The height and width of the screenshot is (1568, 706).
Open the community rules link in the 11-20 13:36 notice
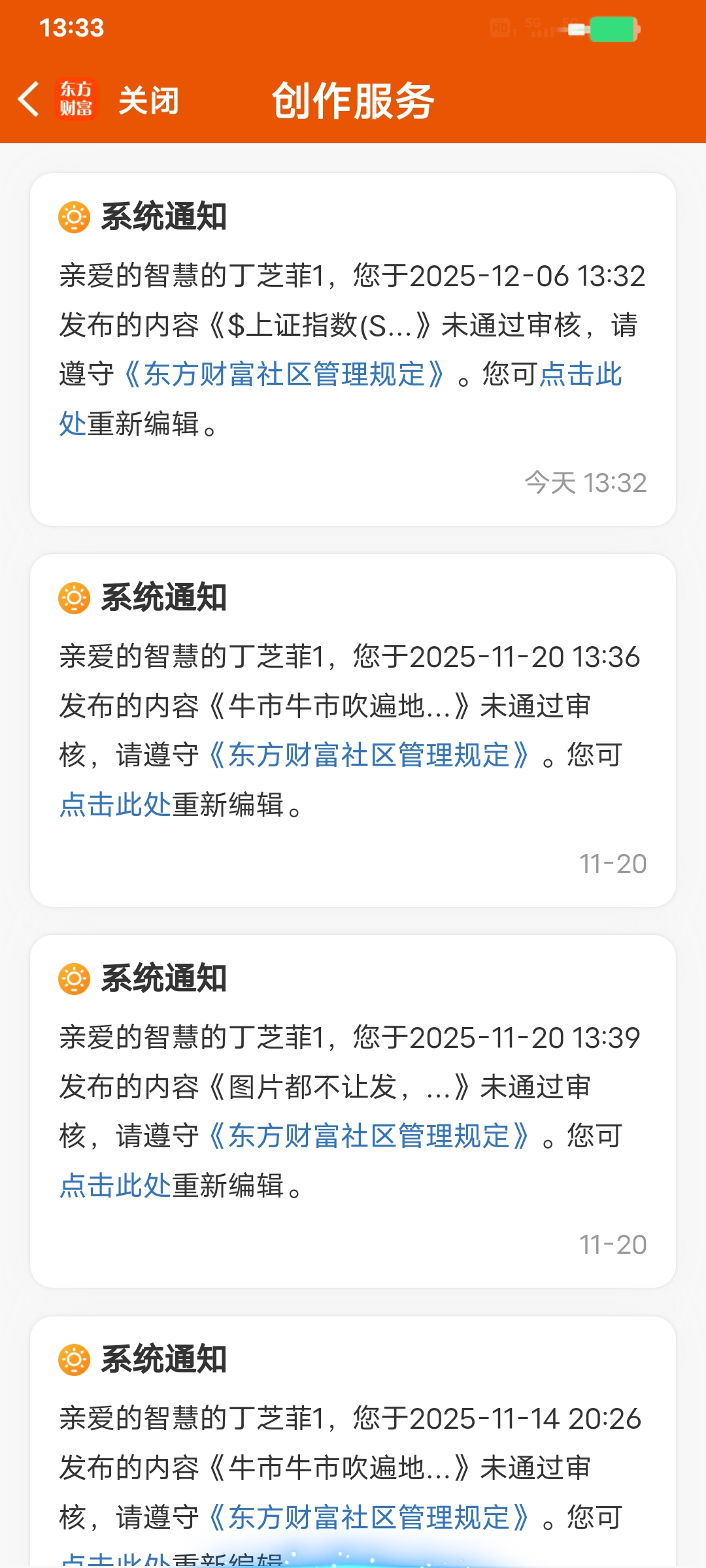click(369, 755)
